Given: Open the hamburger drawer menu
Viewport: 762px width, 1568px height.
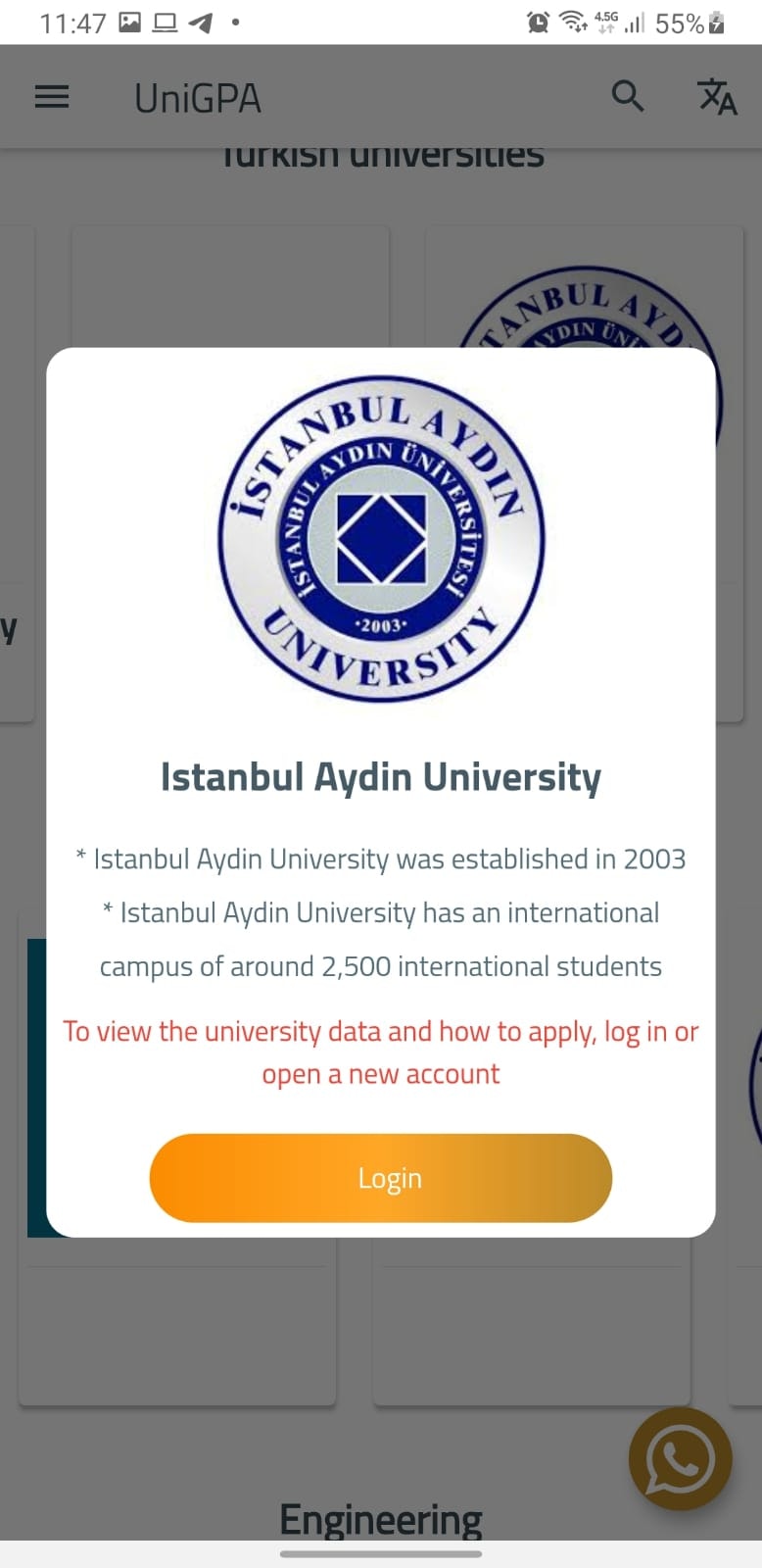Looking at the screenshot, I should tap(52, 97).
